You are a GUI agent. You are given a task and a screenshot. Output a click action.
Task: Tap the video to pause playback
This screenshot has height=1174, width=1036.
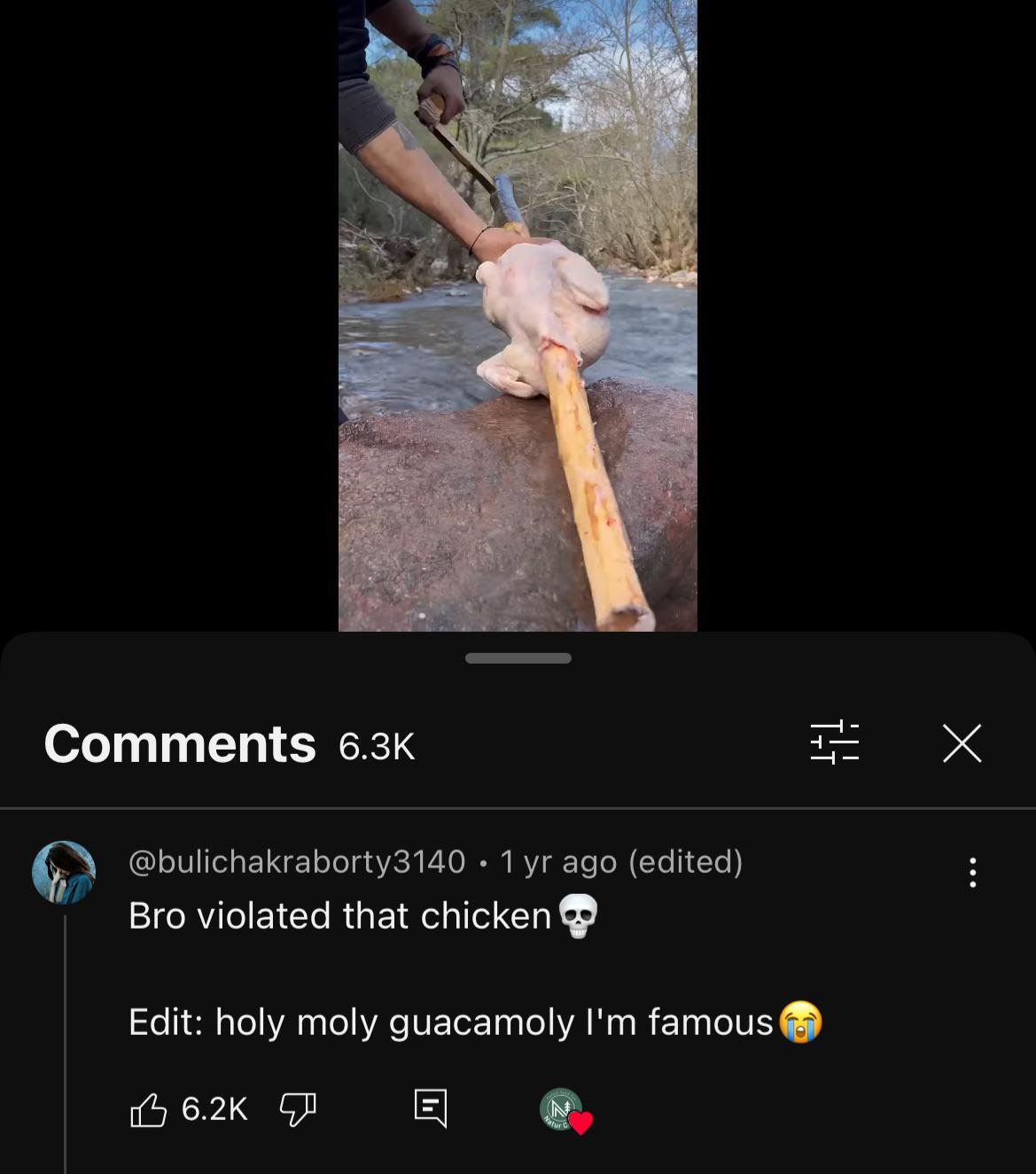(518, 315)
